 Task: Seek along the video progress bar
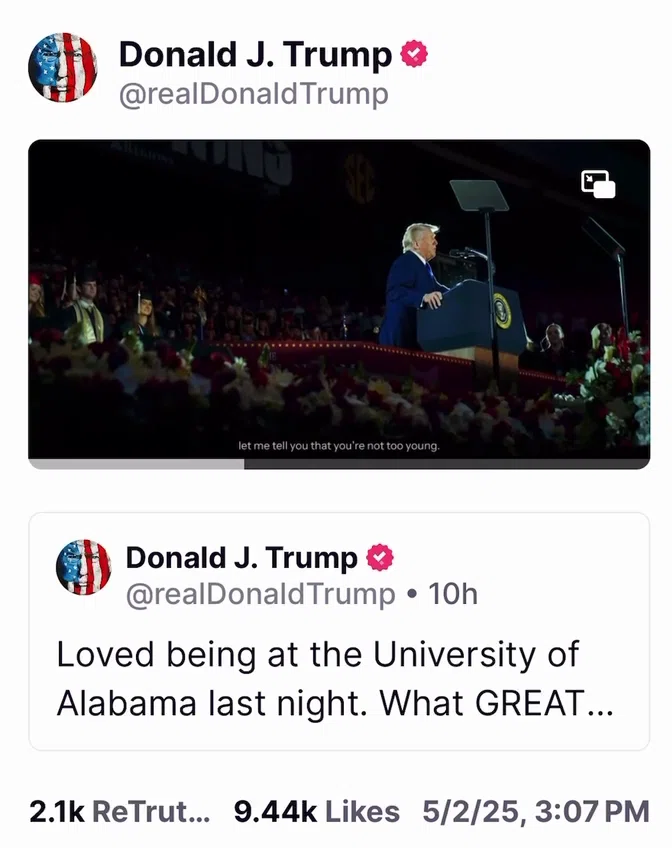click(339, 464)
